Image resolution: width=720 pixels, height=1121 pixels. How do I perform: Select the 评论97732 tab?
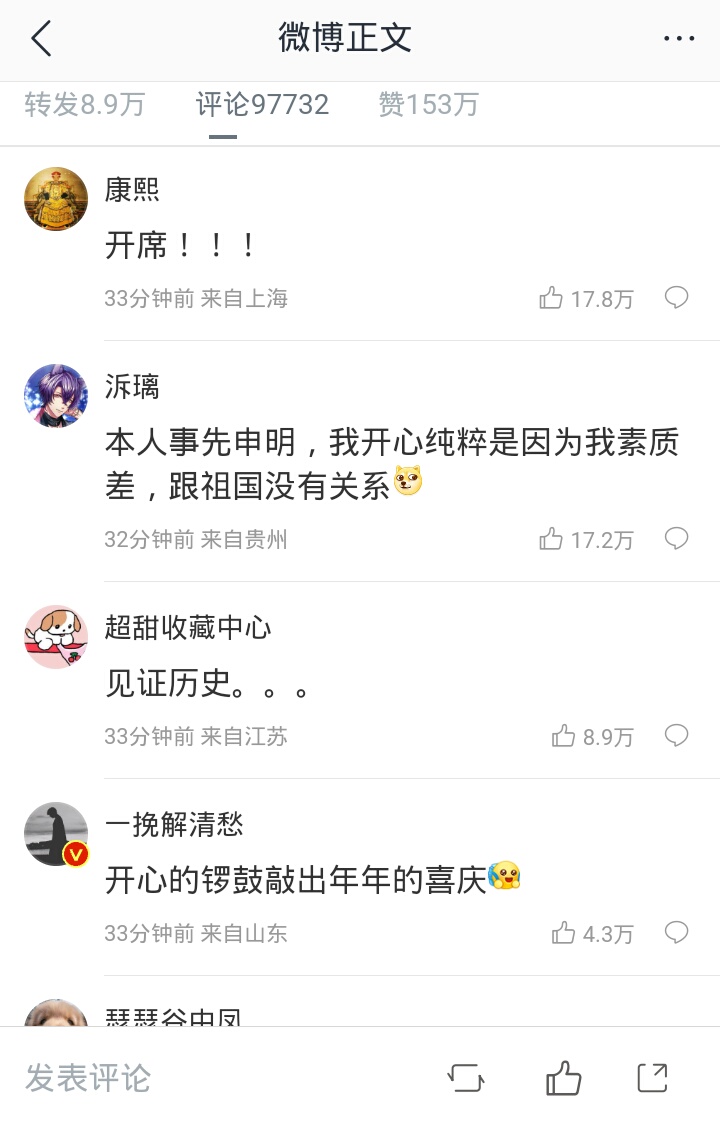pyautogui.click(x=262, y=104)
